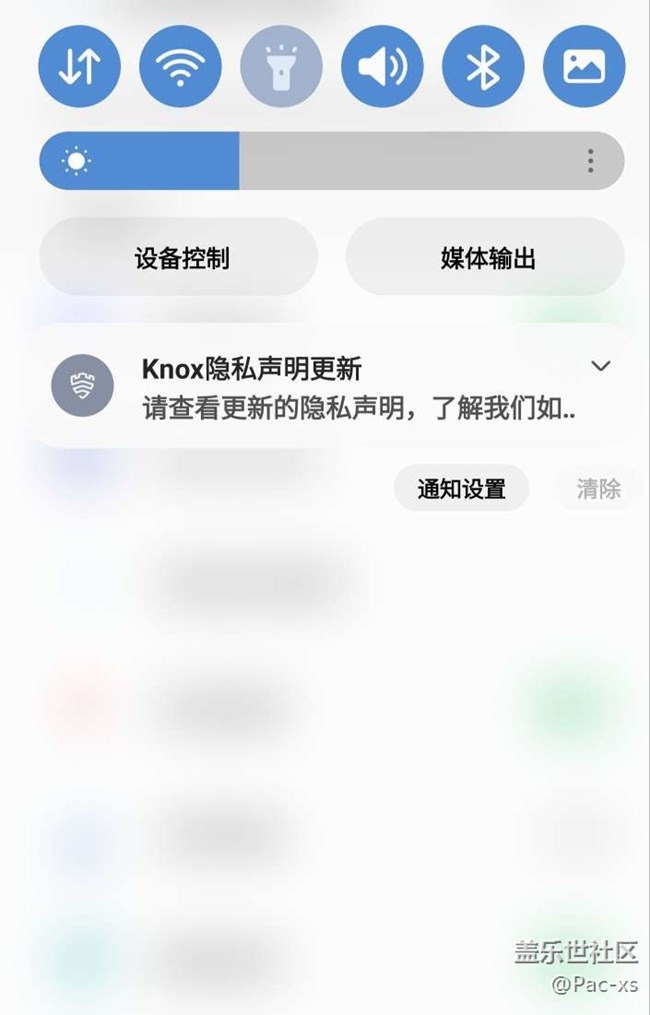Clear all notifications with 清除
This screenshot has width=650, height=1015.
pyautogui.click(x=598, y=488)
